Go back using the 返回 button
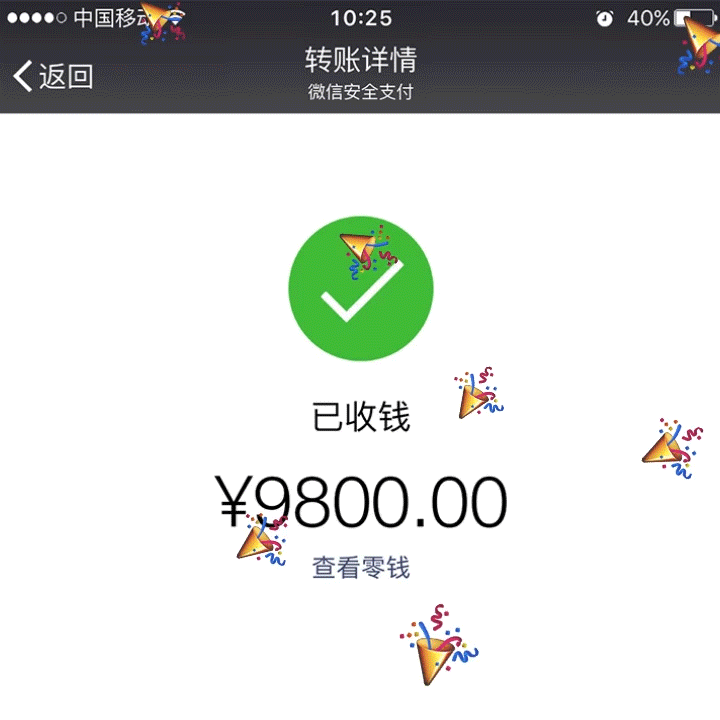Screen dimensions: 720x720 (54, 76)
